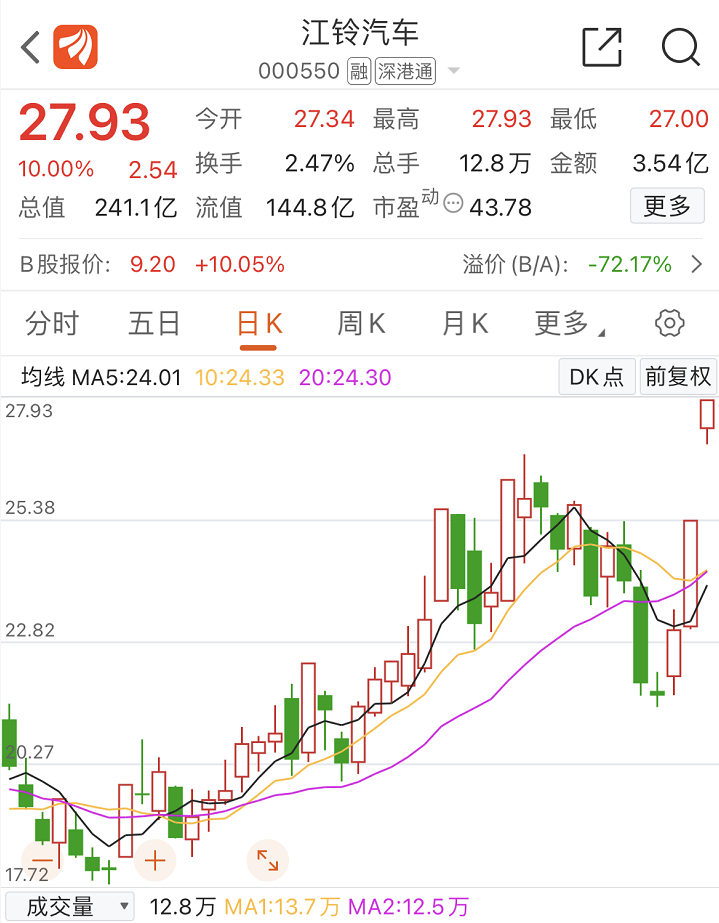Image resolution: width=719 pixels, height=923 pixels.
Task: Select the 日K chart tab
Action: (x=259, y=323)
